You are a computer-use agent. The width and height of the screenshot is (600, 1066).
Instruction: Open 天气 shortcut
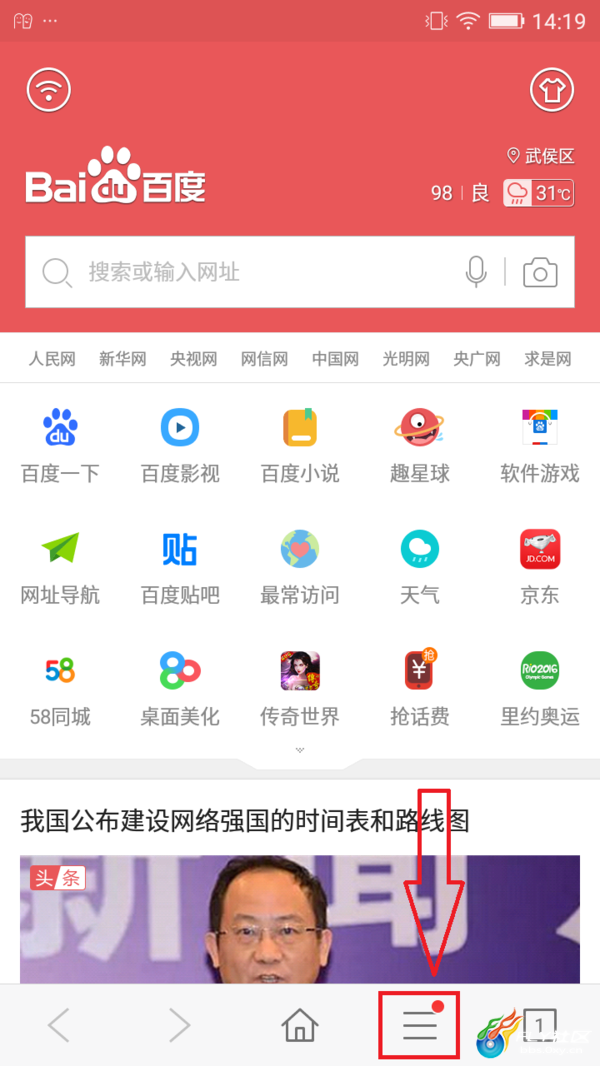pos(420,567)
